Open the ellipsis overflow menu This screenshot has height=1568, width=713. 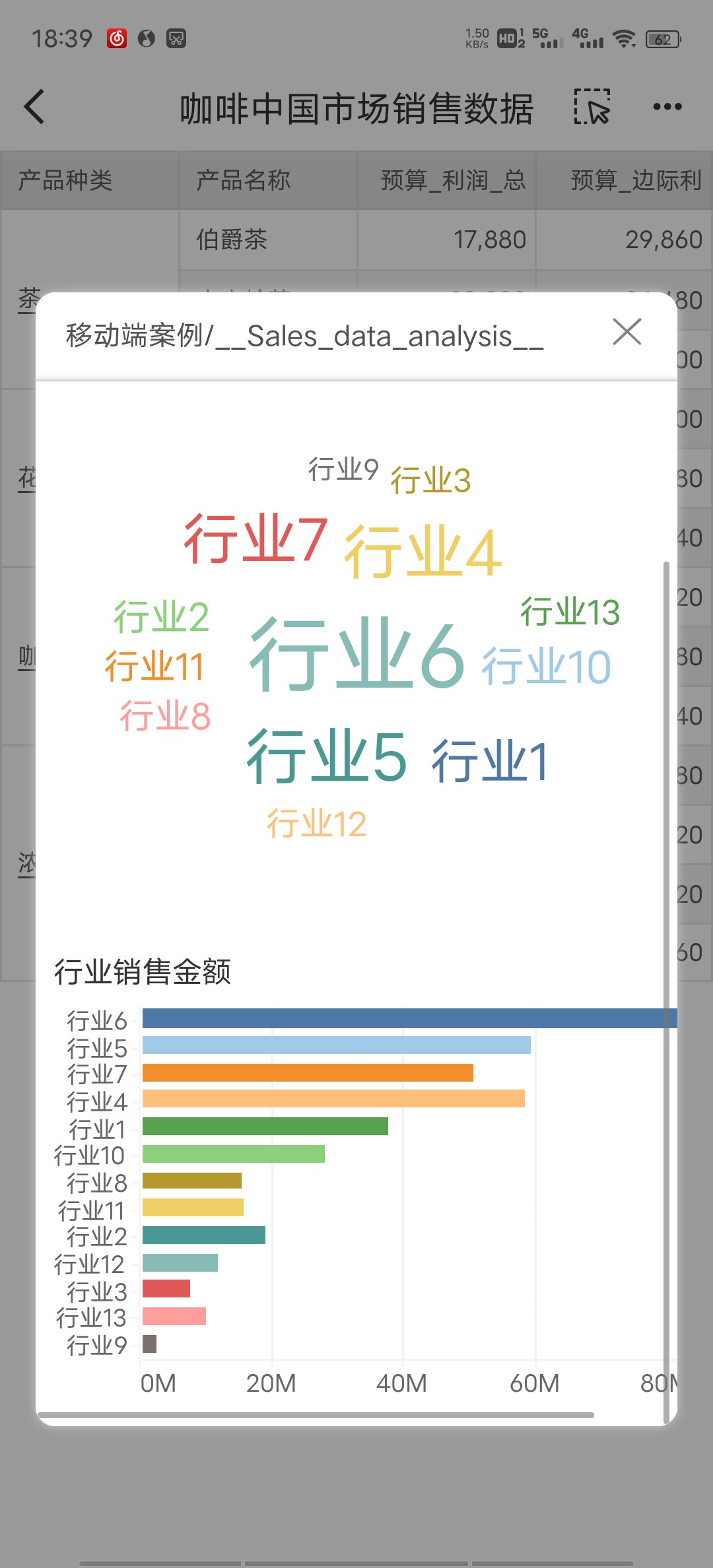tap(667, 106)
